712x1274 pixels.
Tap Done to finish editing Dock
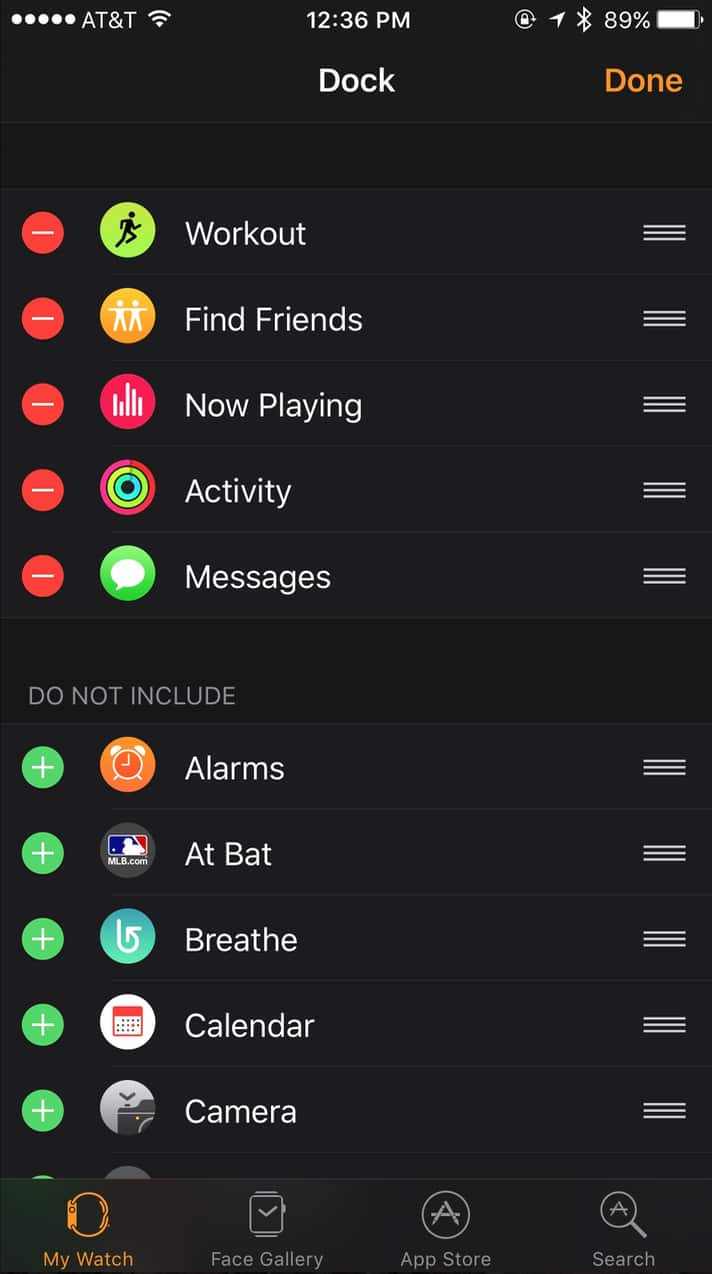(643, 80)
